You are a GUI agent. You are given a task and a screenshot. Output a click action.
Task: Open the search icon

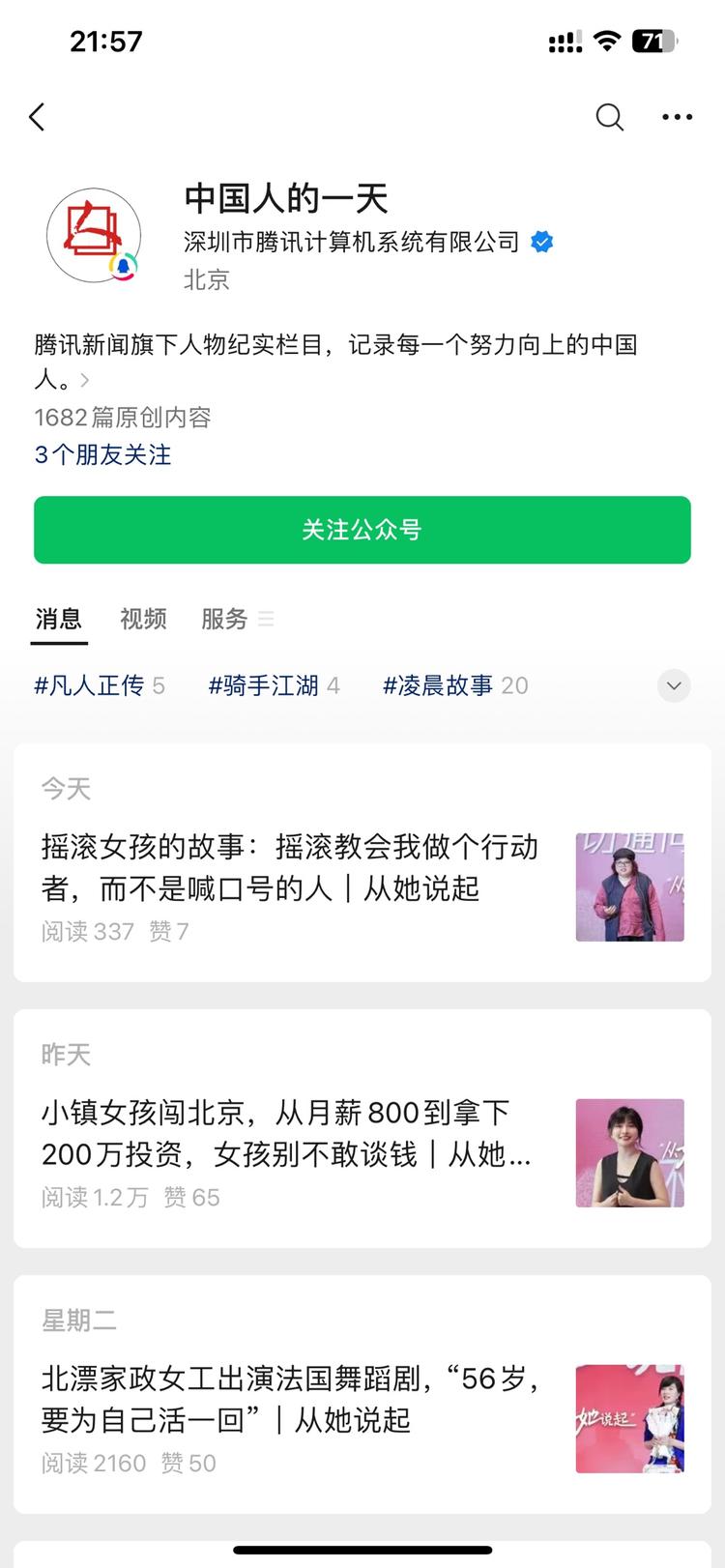pos(609,117)
